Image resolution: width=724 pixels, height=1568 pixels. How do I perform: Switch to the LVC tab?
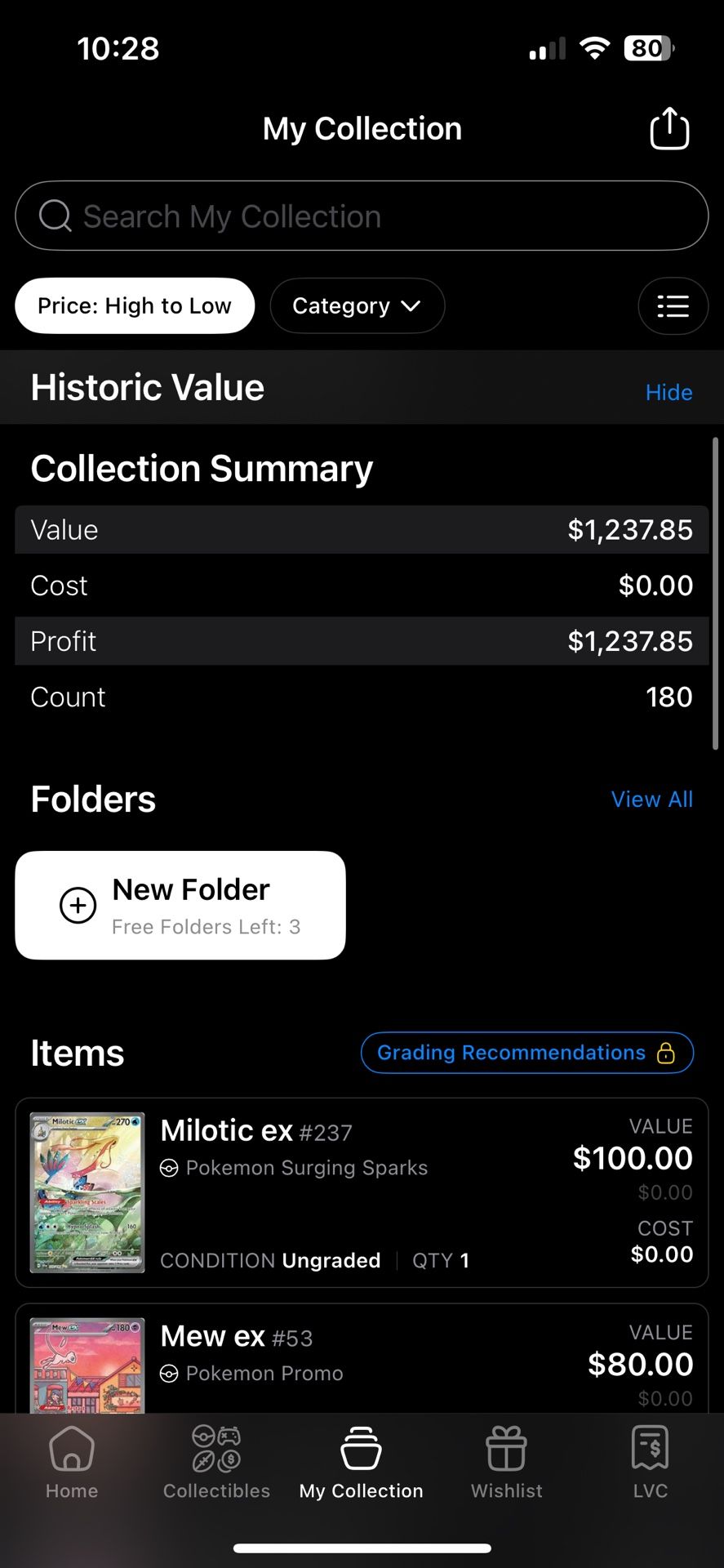(651, 1462)
